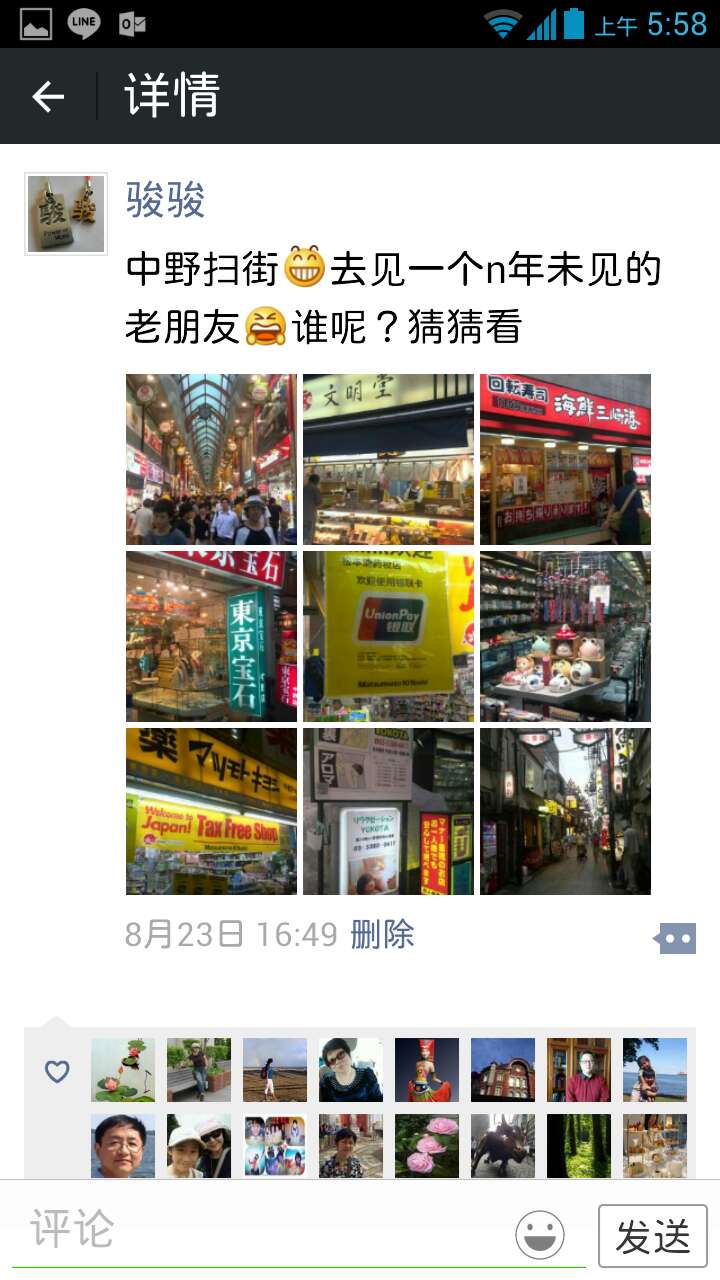Open the 文明堂 shop photo
The height and width of the screenshot is (1280, 720).
388,459
